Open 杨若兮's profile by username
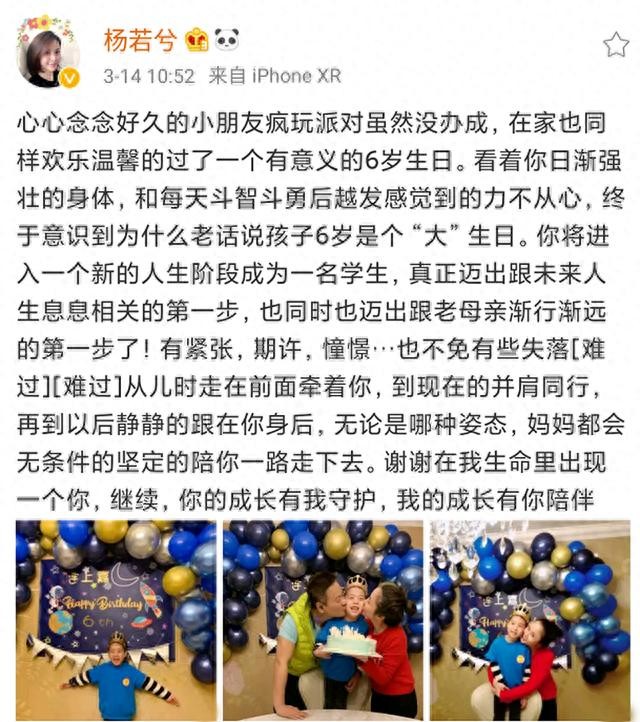This screenshot has height=722, width=640. pyautogui.click(x=140, y=40)
